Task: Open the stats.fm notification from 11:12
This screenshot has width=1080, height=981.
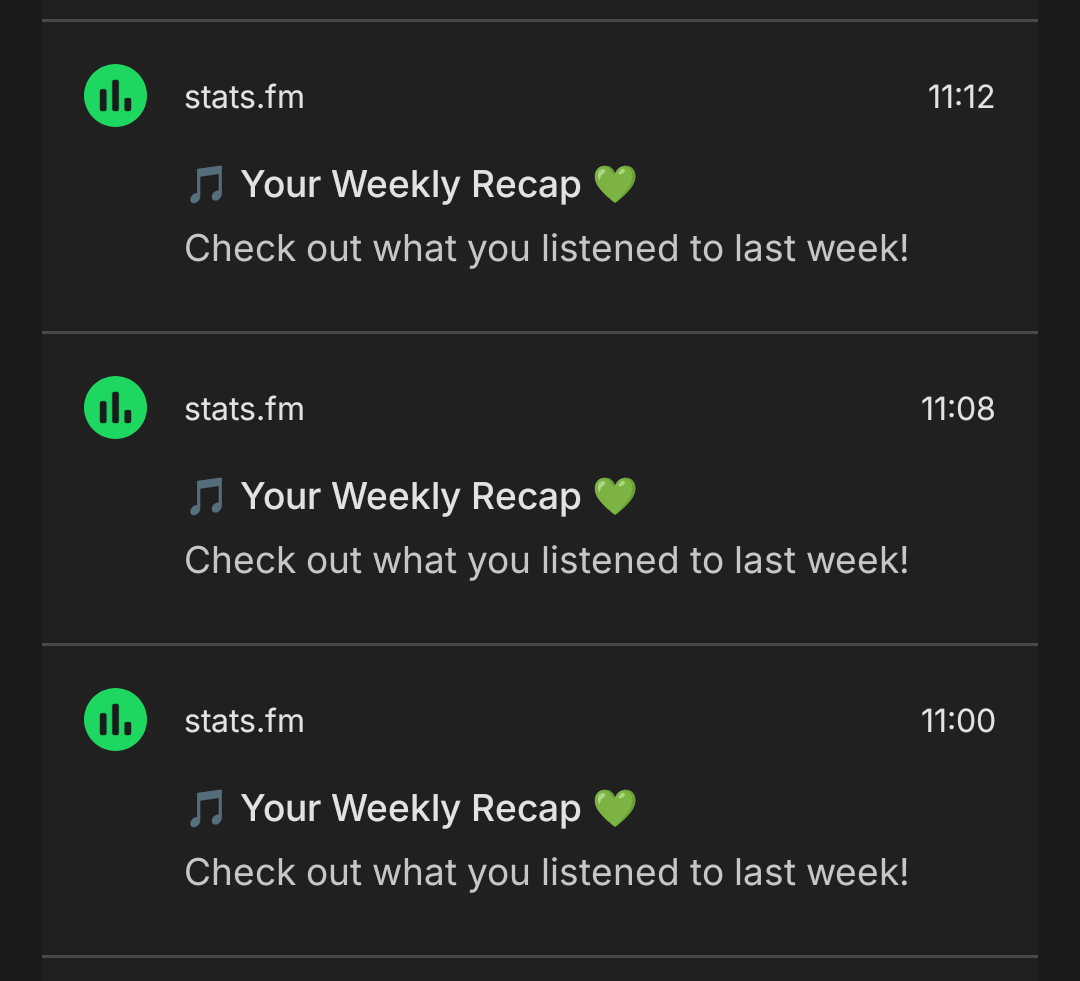Action: click(540, 185)
